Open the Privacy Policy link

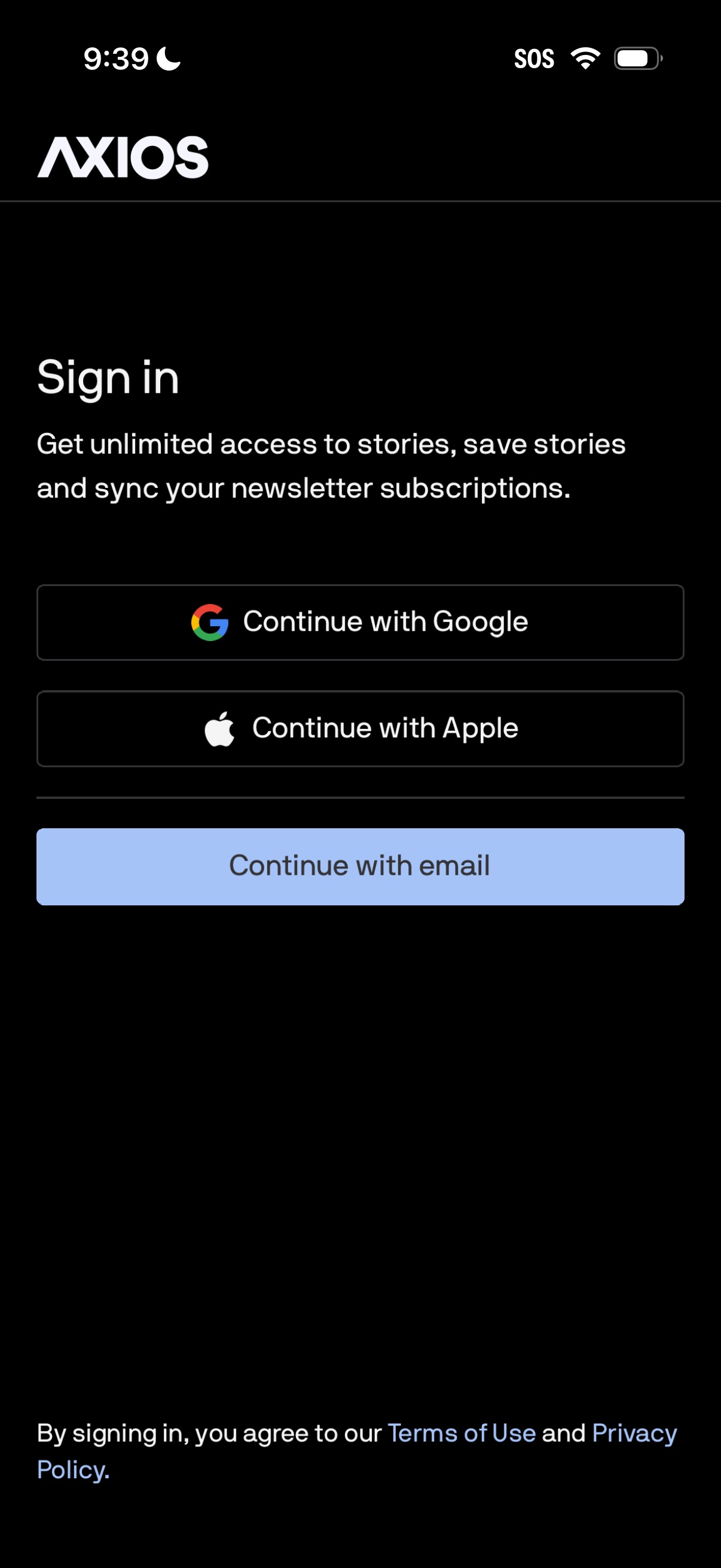click(x=634, y=1433)
